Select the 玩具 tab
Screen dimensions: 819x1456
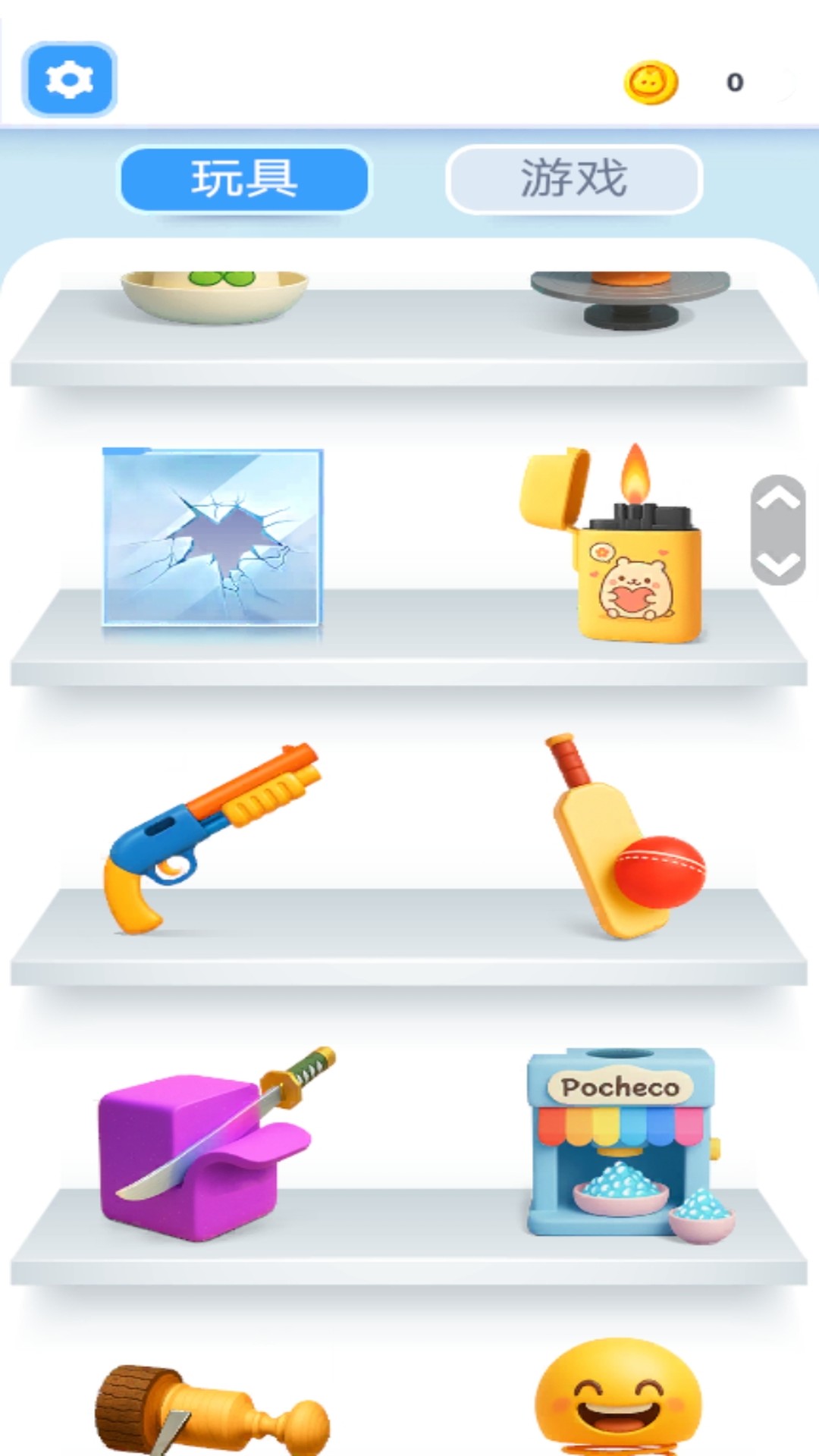[x=244, y=179]
